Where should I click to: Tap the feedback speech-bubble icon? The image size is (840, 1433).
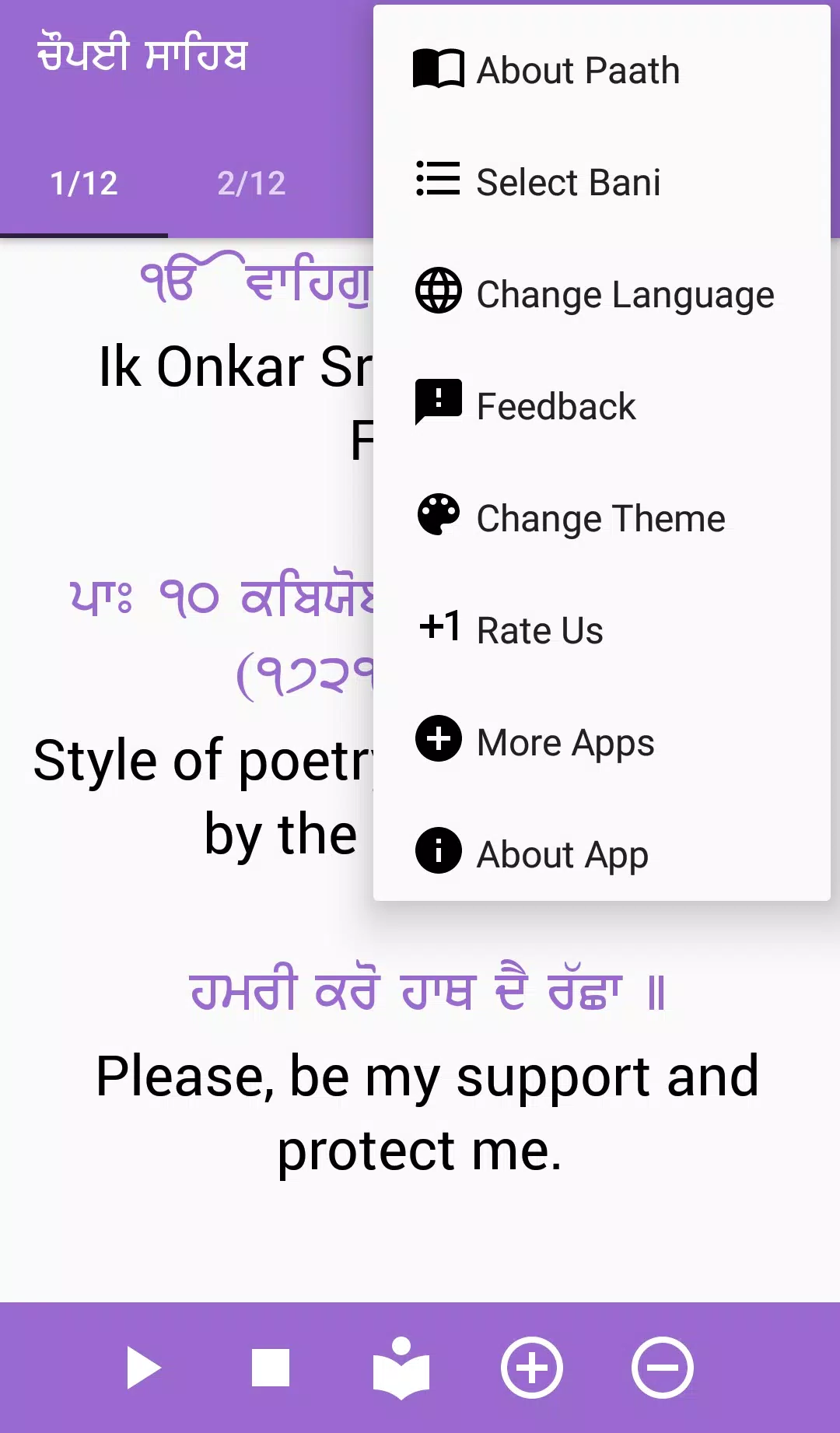tap(438, 405)
